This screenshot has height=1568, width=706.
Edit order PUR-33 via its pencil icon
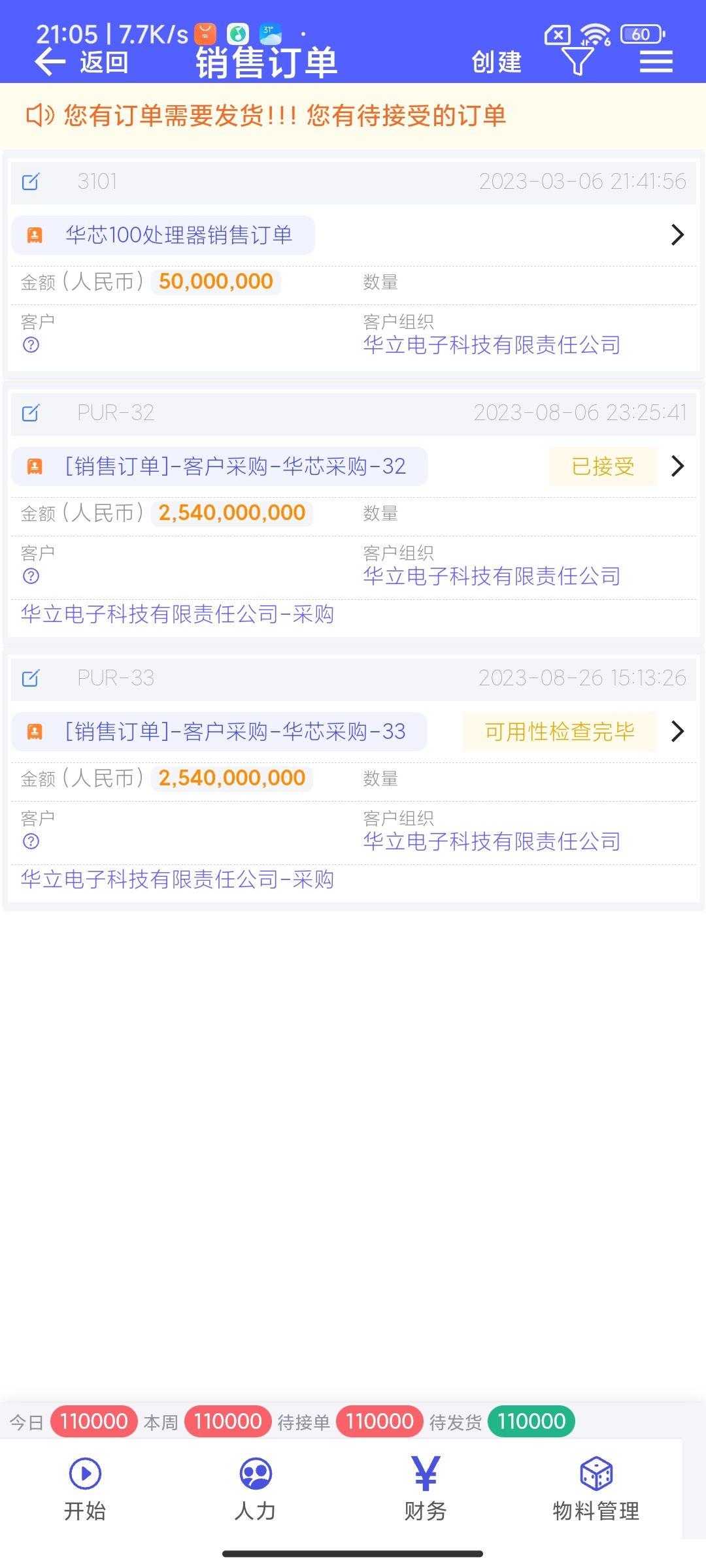[x=31, y=678]
